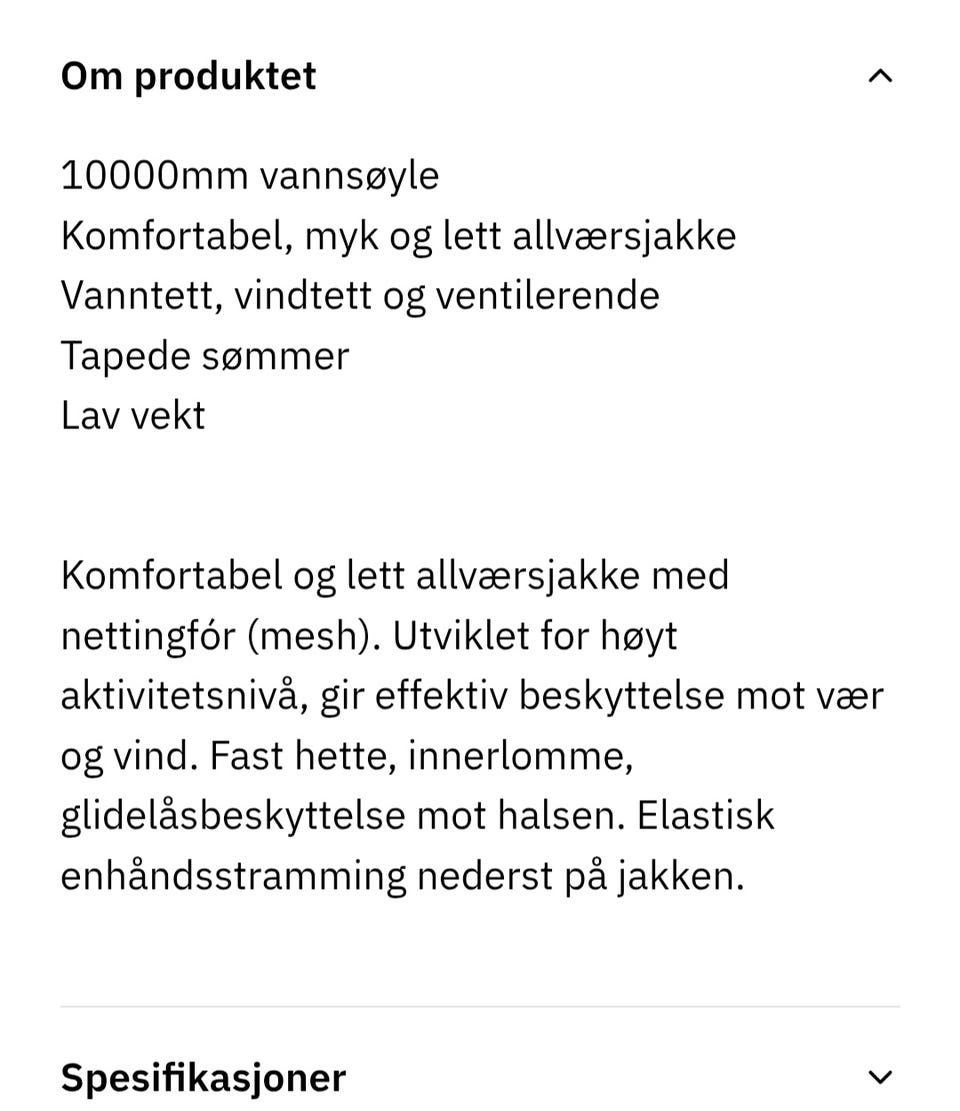This screenshot has height=1111, width=960.
Task: Click the Spesifikasjoner section header row
Action: click(x=480, y=1077)
